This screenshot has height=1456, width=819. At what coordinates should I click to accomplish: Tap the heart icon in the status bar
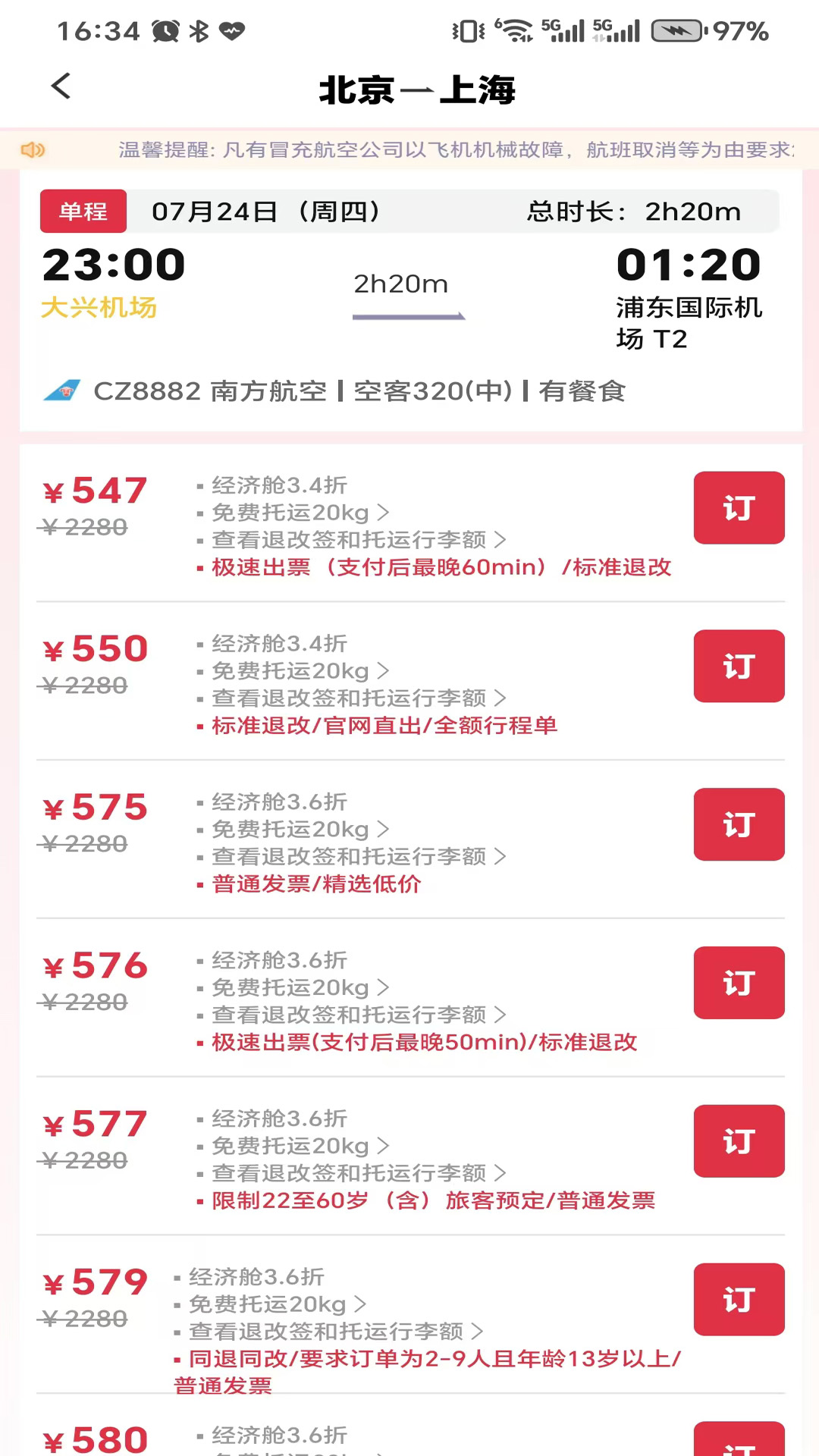click(232, 31)
